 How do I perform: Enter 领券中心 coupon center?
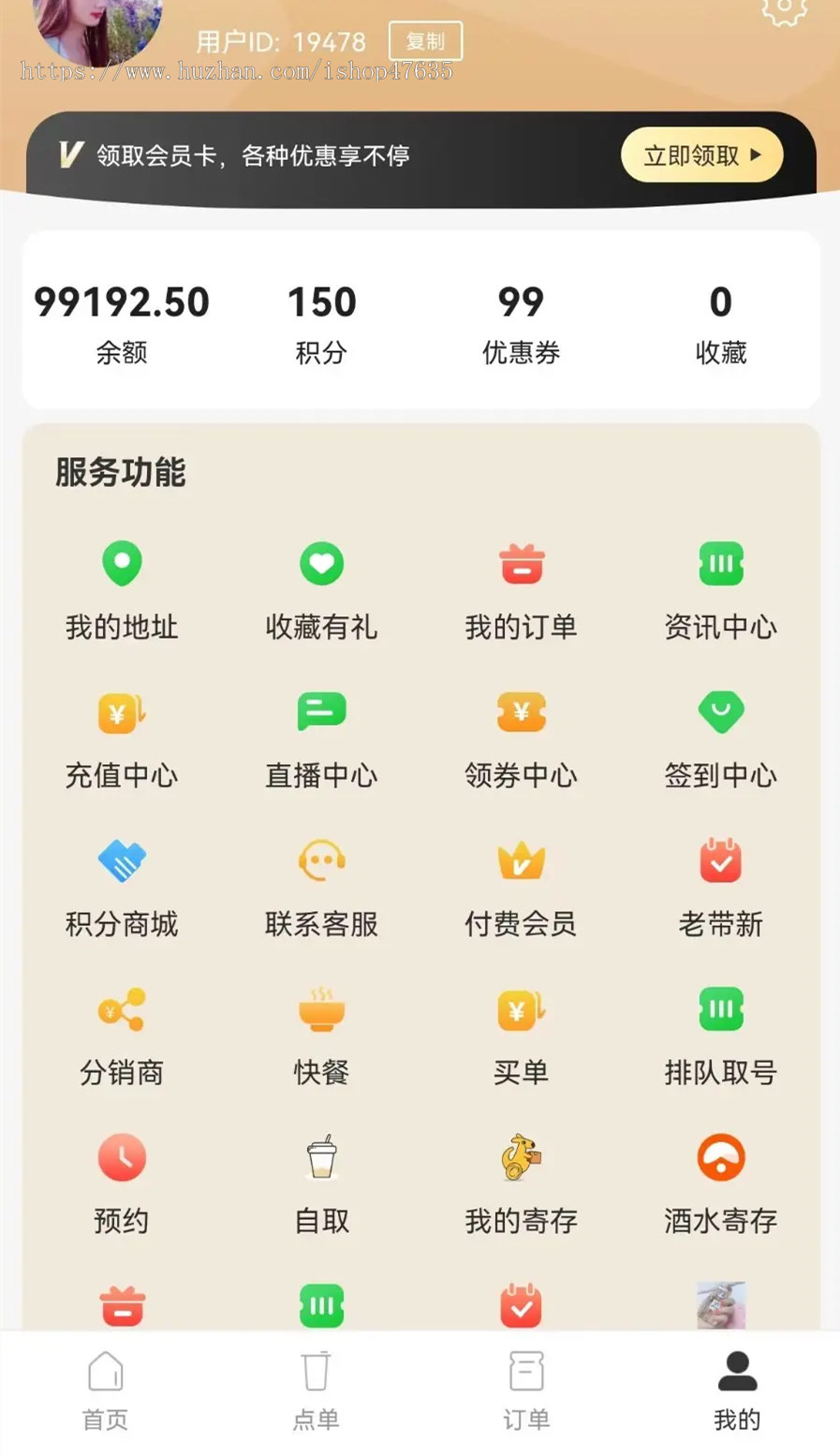click(x=521, y=739)
